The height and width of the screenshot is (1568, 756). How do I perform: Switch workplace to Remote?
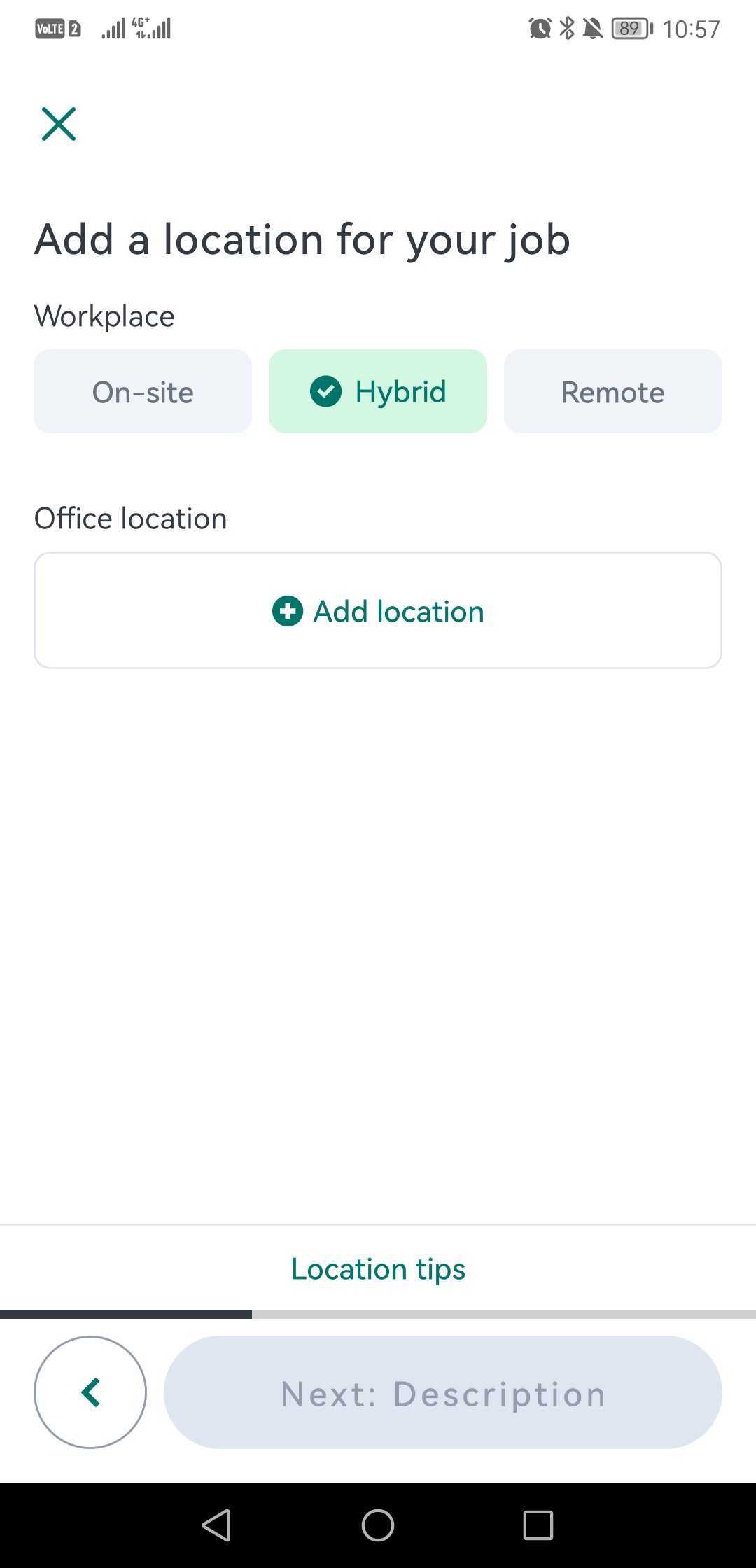[613, 391]
